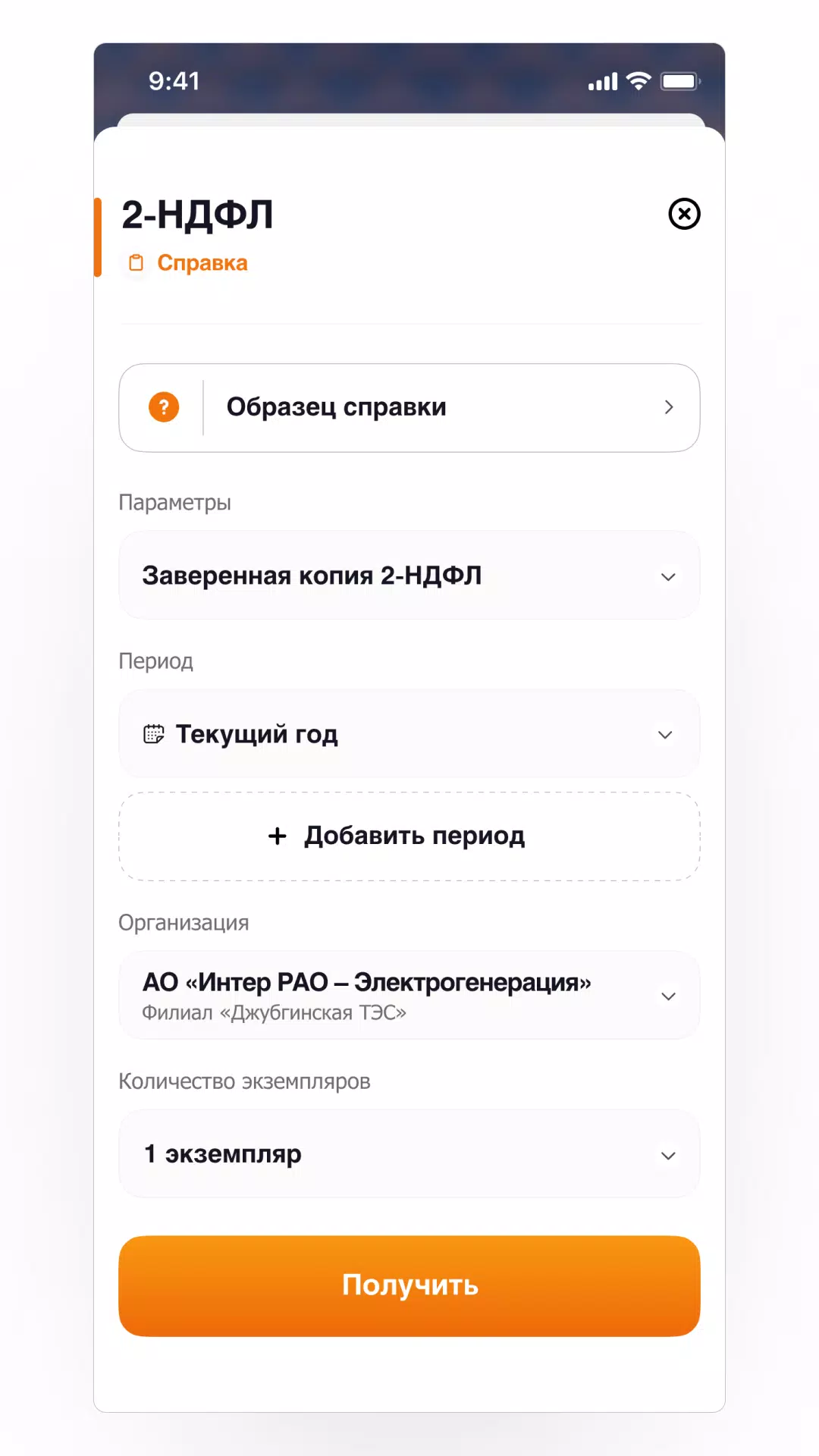Open the 1 экземпляр copies dropdown

[409, 1154]
